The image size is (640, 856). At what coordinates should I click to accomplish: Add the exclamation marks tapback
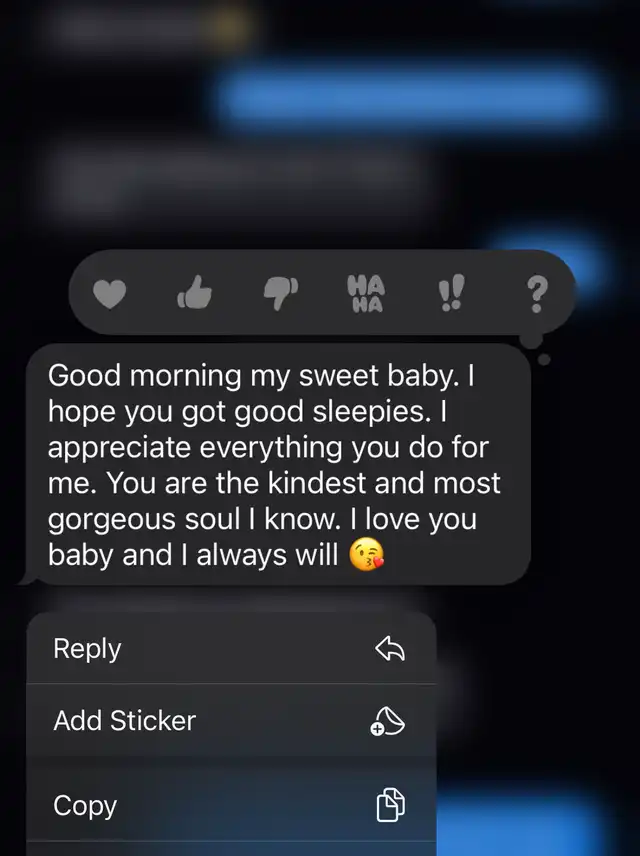(x=449, y=294)
